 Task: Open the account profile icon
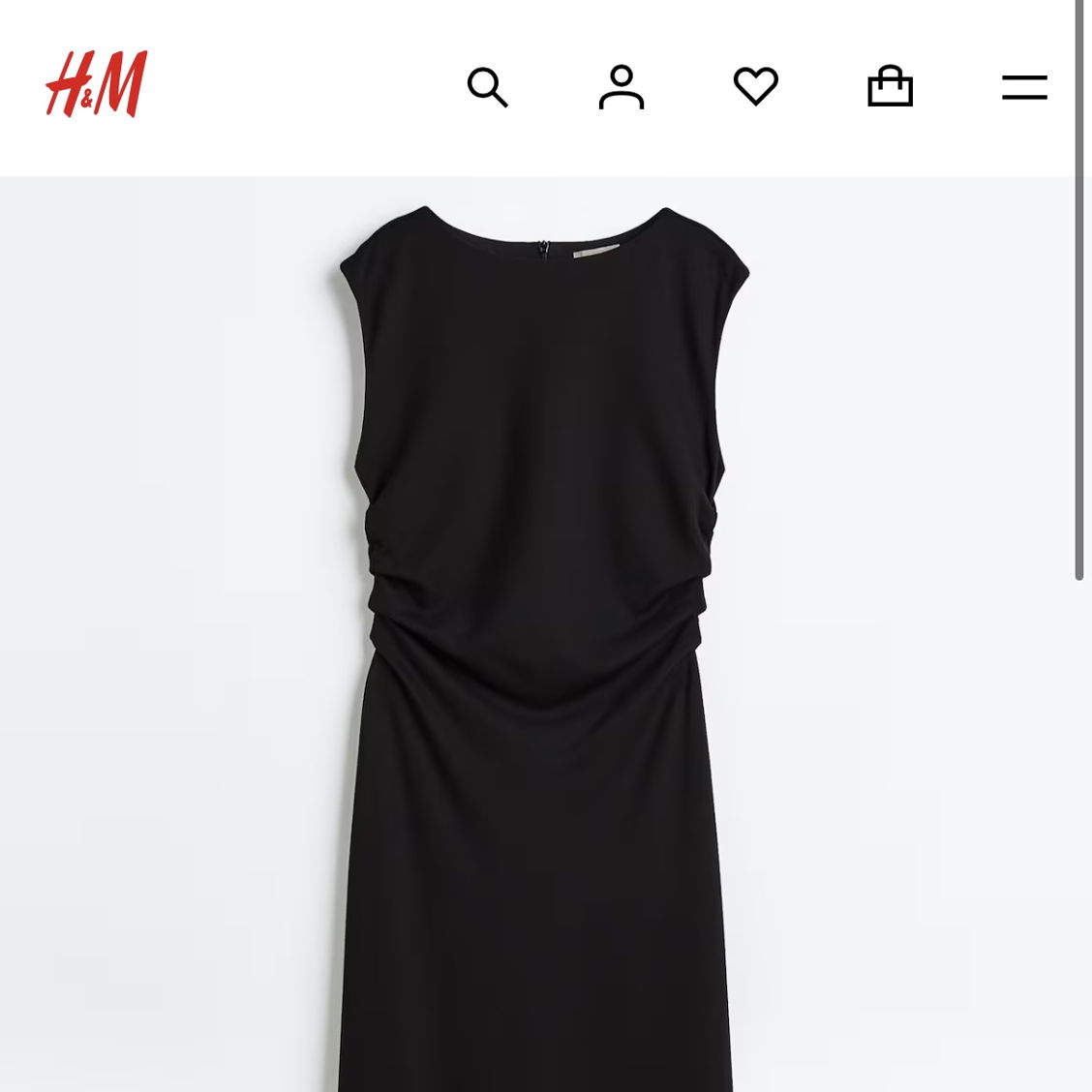[621, 87]
